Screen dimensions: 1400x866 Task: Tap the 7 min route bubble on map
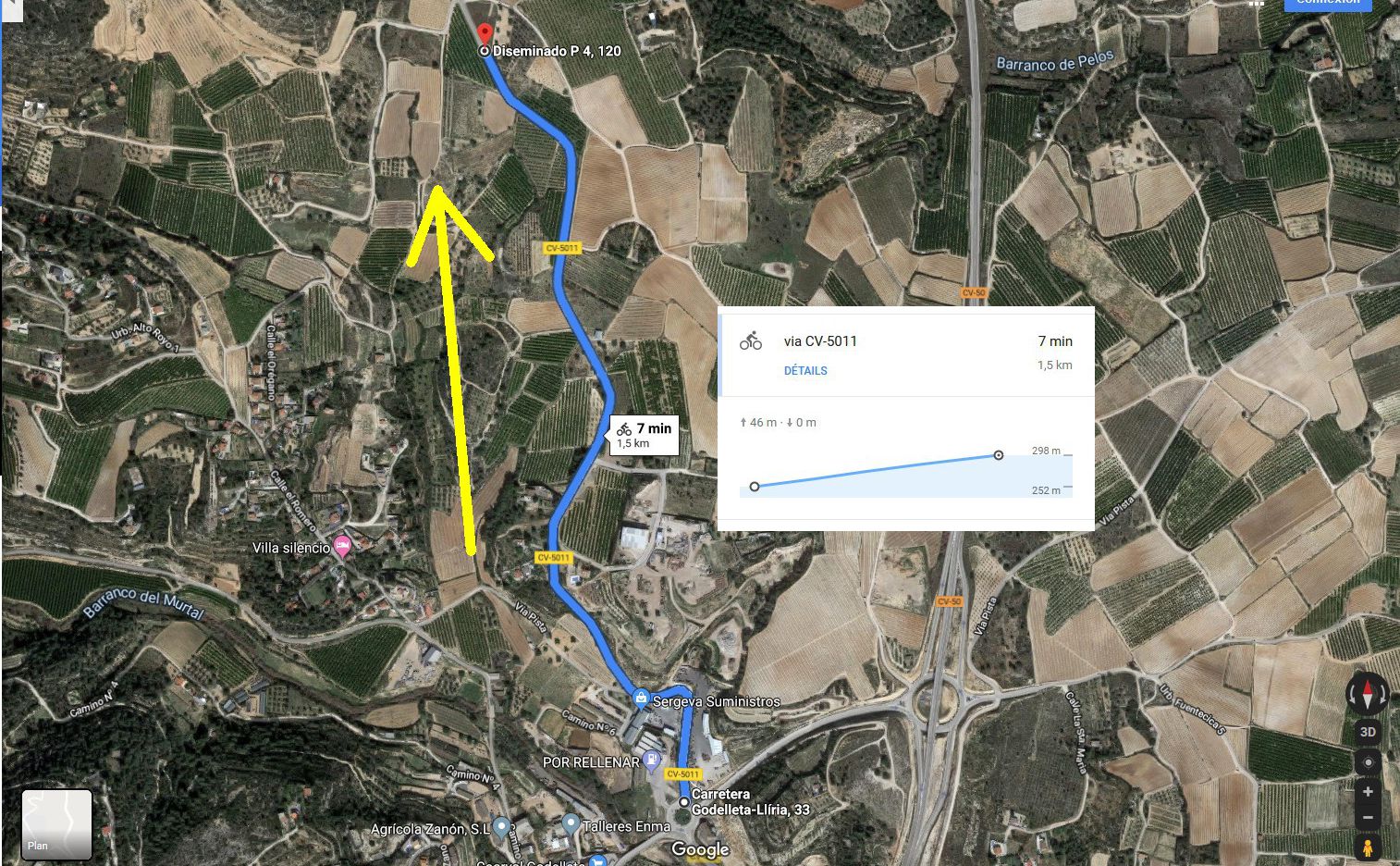coord(645,435)
